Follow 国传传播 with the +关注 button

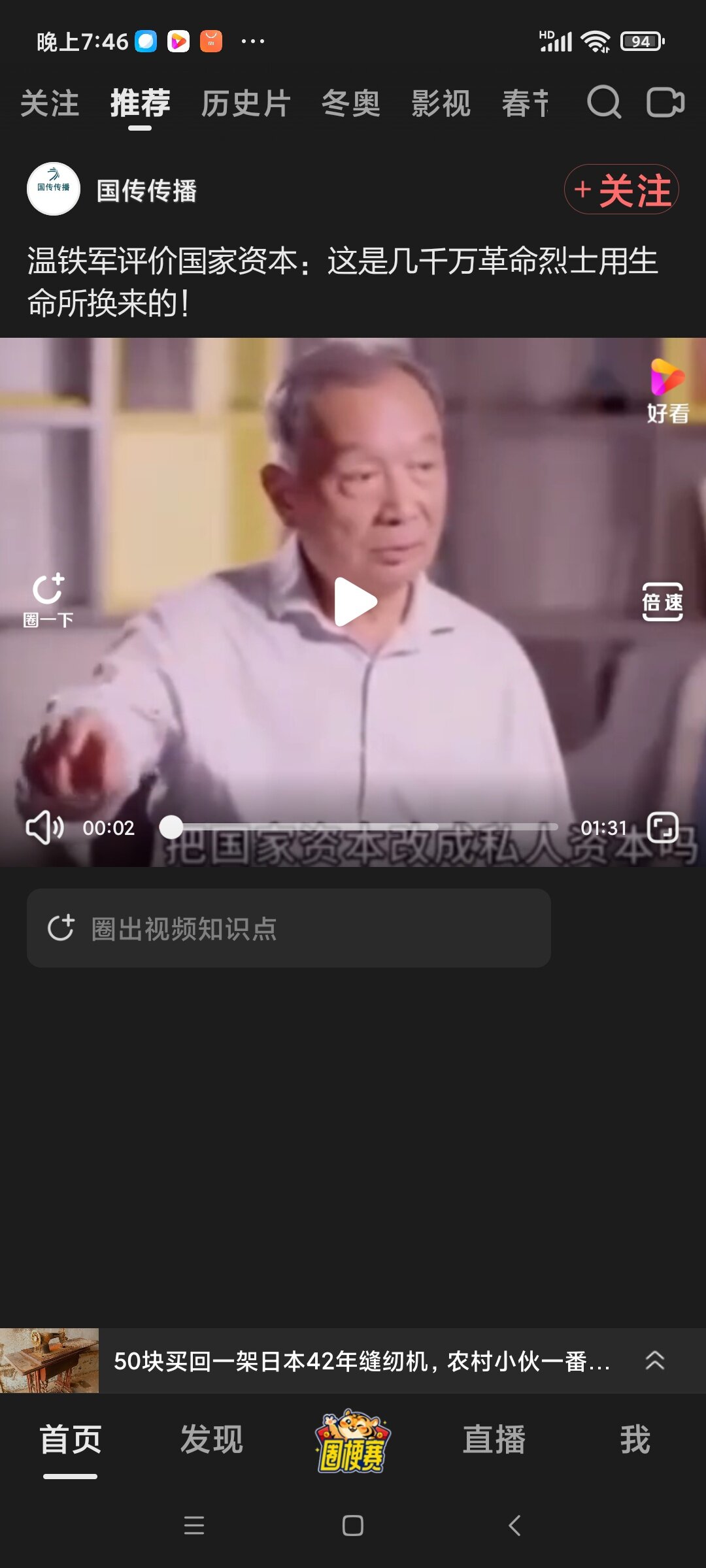click(x=621, y=189)
